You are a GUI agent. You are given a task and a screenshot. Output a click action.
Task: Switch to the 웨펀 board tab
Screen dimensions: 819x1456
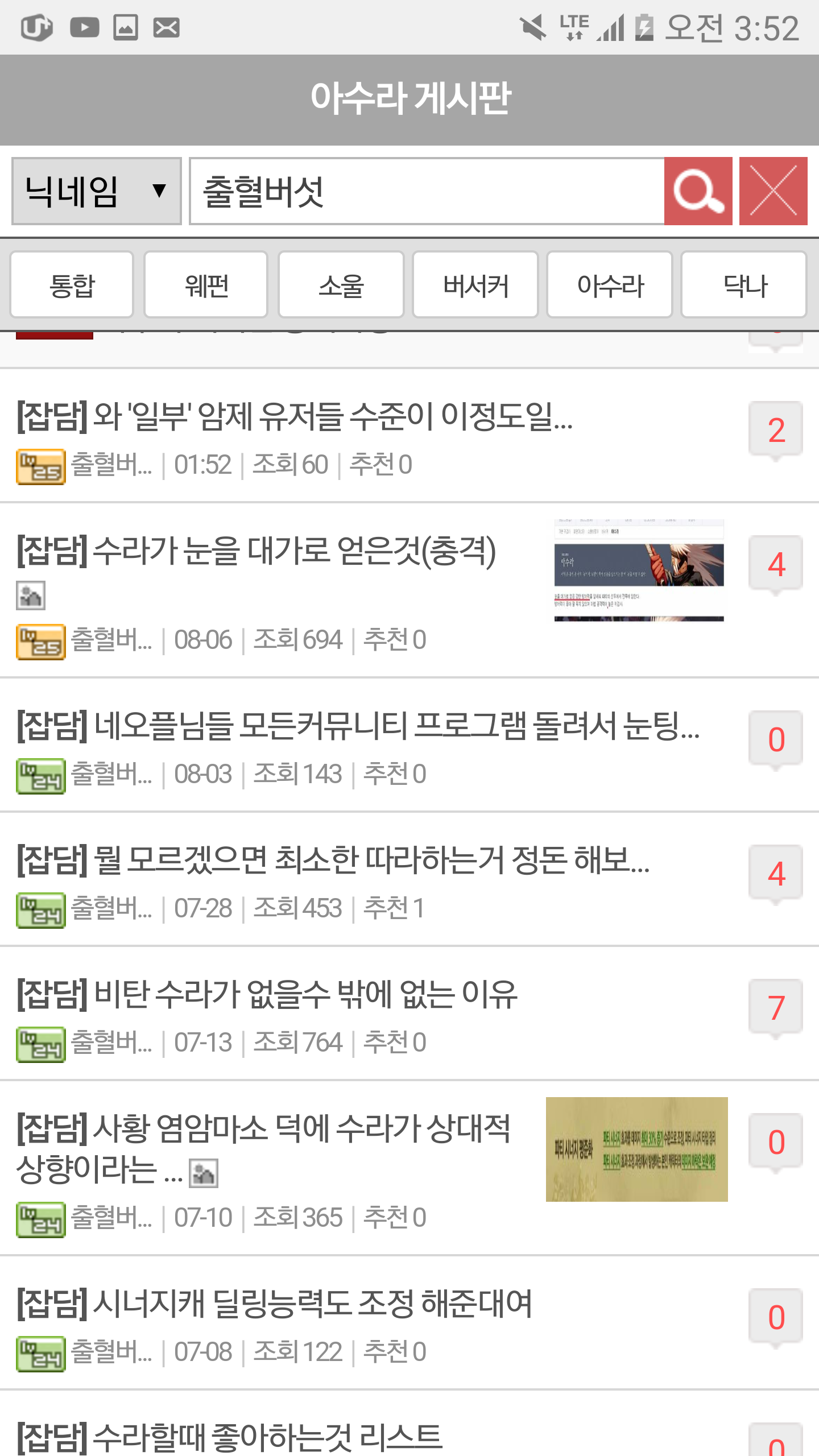[x=206, y=285]
